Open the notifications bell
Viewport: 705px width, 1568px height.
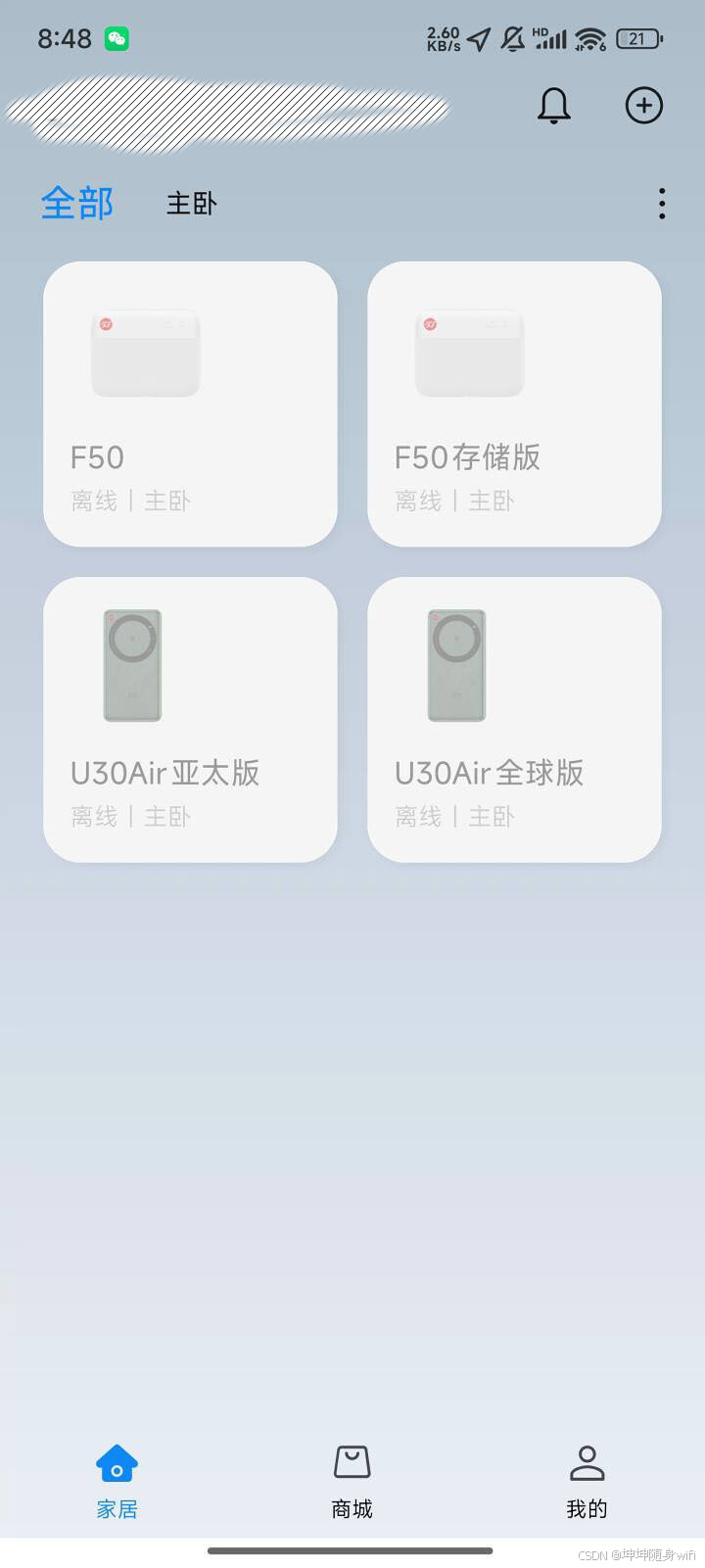coord(553,106)
